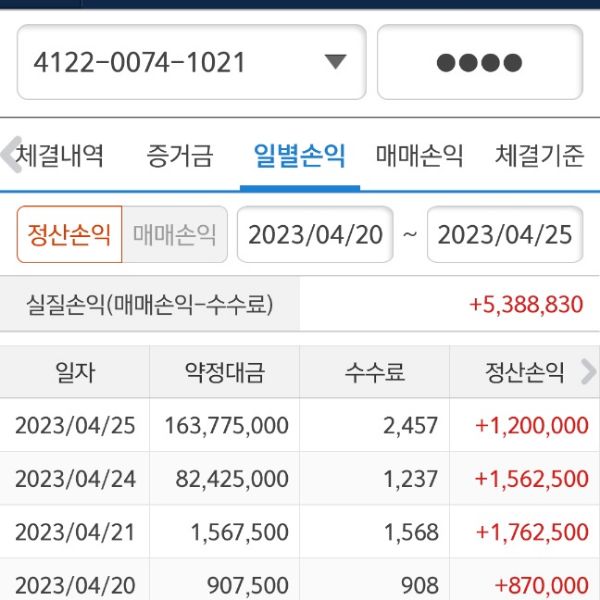The width and height of the screenshot is (600, 600).
Task: Select the 일별손익 tab
Action: 299,156
